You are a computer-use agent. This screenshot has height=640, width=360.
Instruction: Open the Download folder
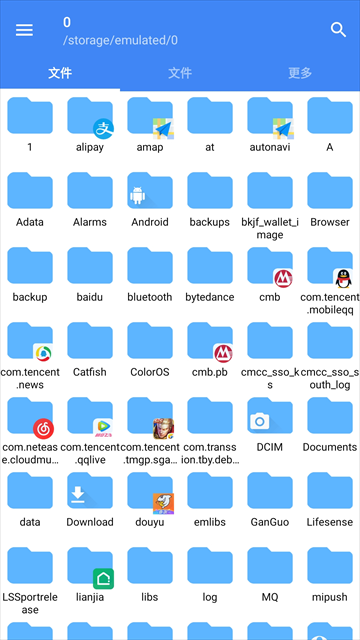(90, 500)
